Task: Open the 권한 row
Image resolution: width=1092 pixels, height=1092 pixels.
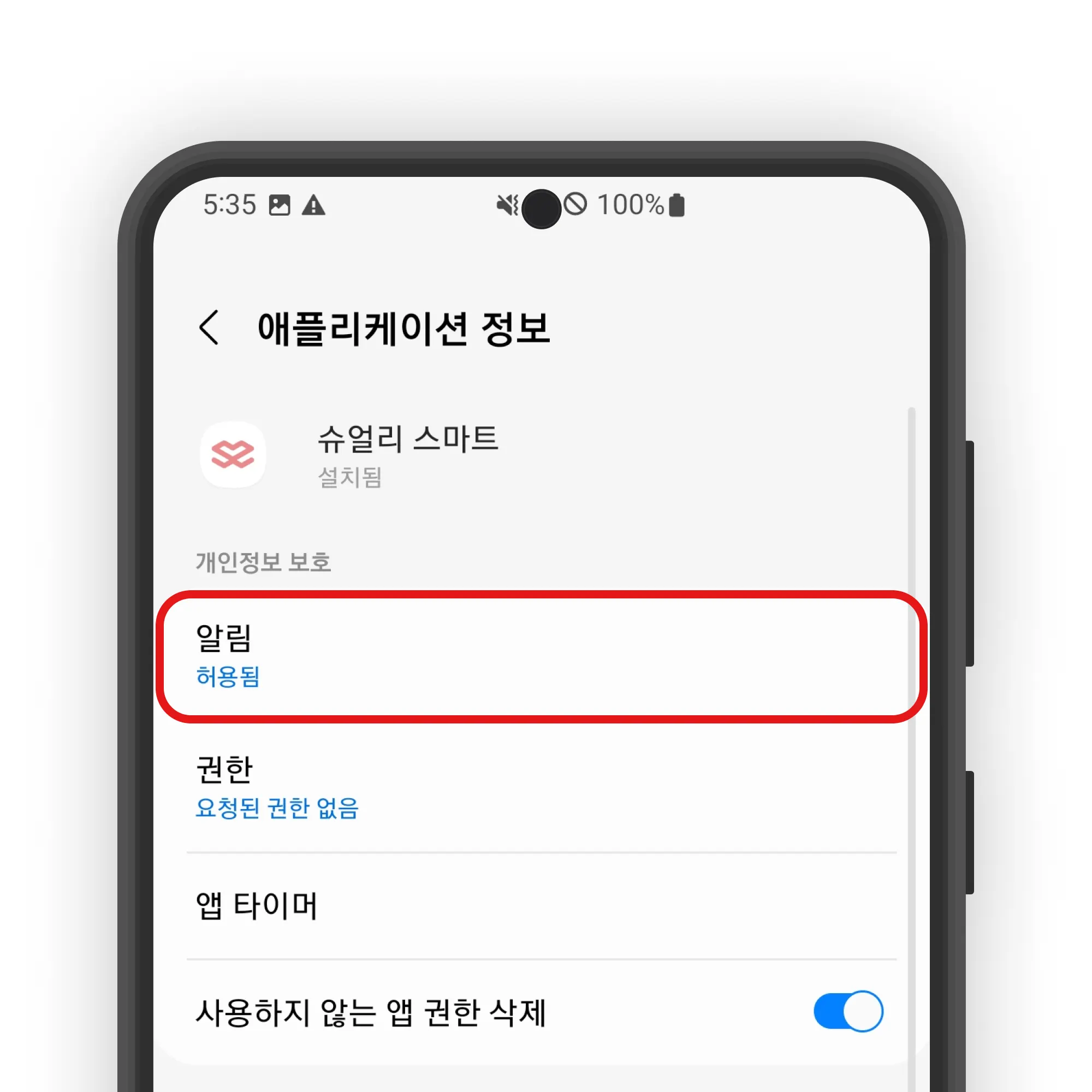Action: (541, 787)
